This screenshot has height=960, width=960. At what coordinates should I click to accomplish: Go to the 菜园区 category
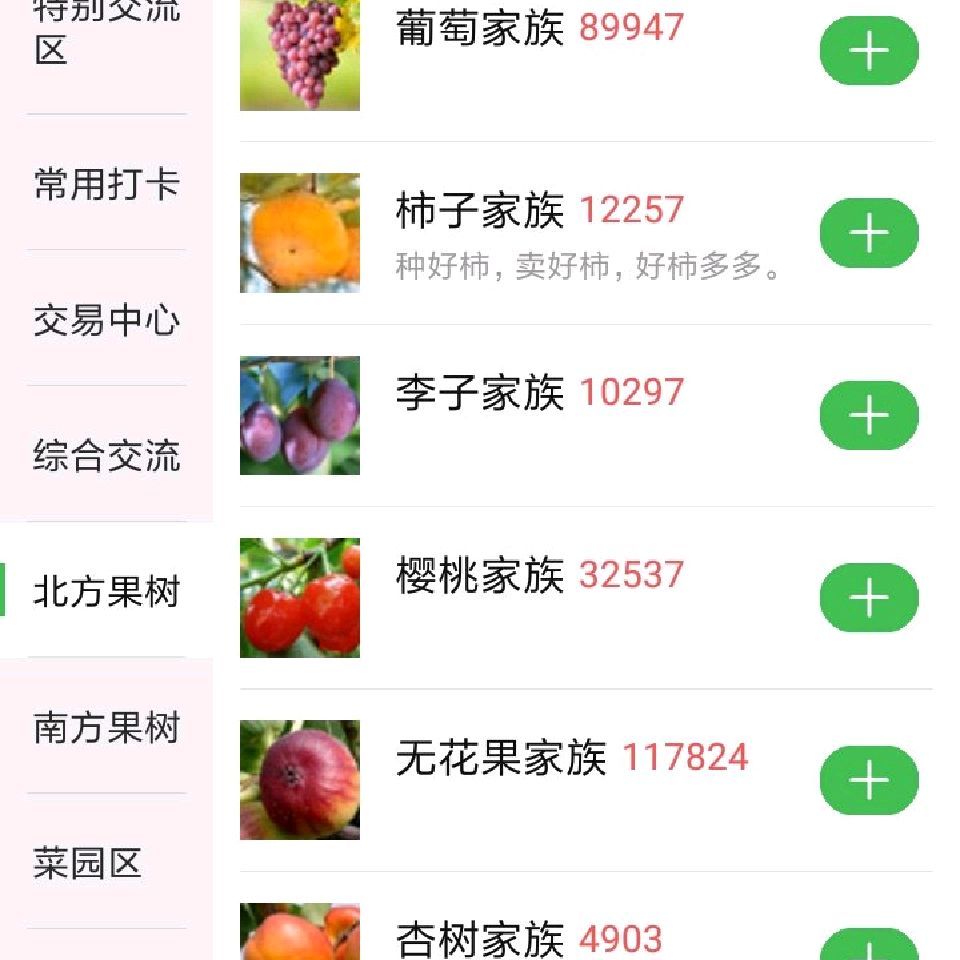[88, 863]
